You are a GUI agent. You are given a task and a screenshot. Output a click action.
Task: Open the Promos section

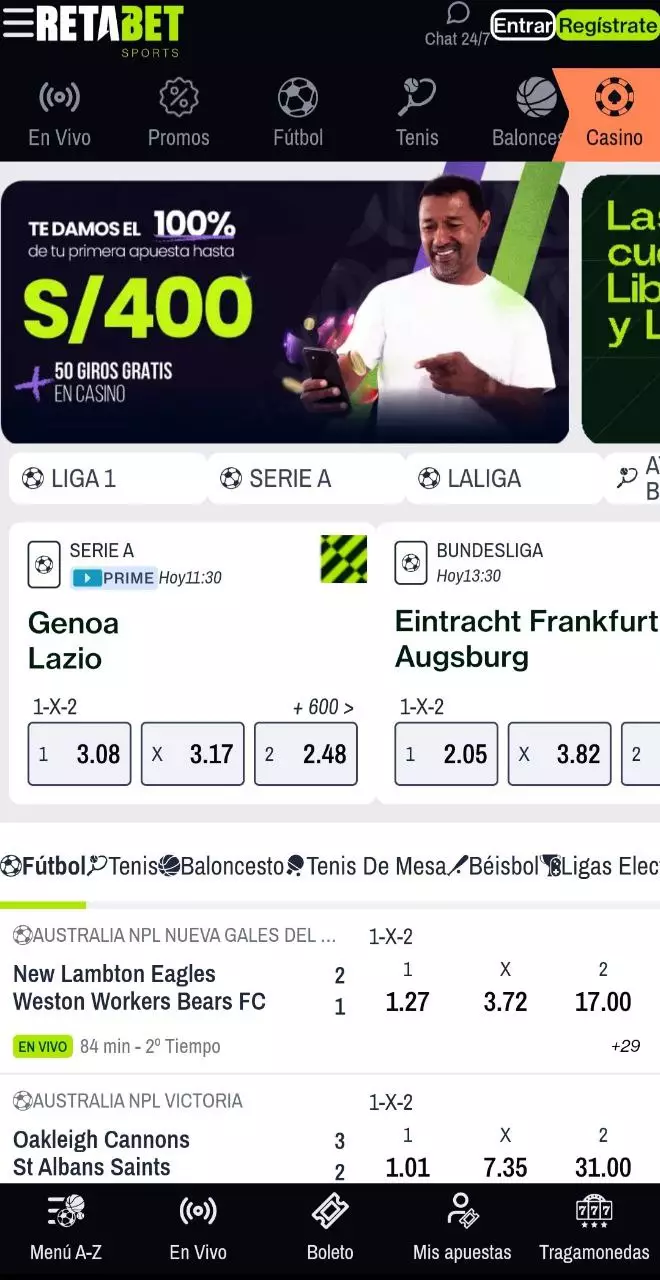(x=178, y=114)
